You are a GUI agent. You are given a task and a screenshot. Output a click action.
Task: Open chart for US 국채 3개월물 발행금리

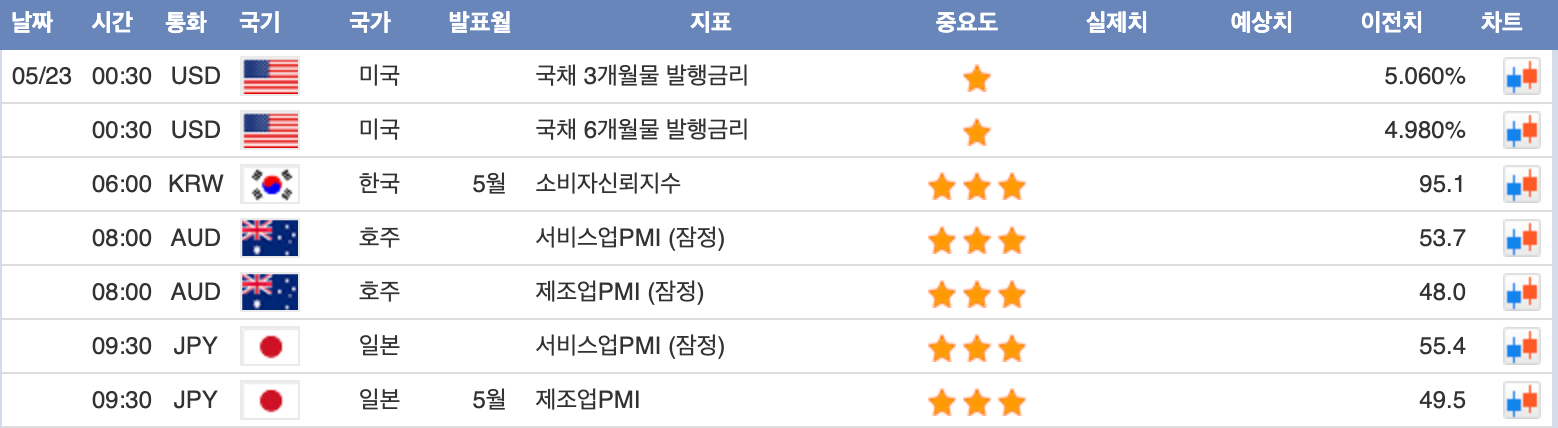1522,77
